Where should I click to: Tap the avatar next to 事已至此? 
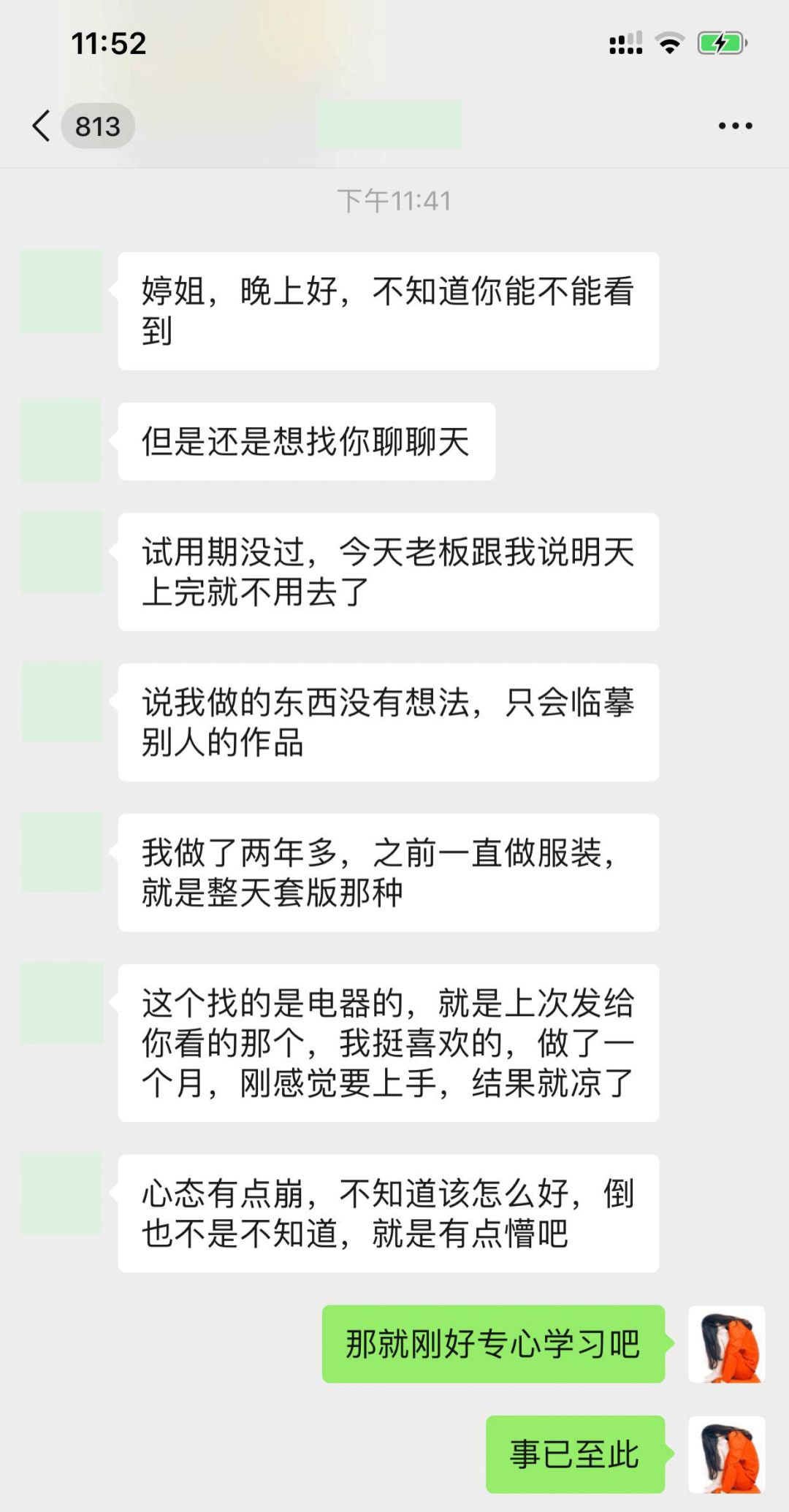pyautogui.click(x=727, y=1454)
